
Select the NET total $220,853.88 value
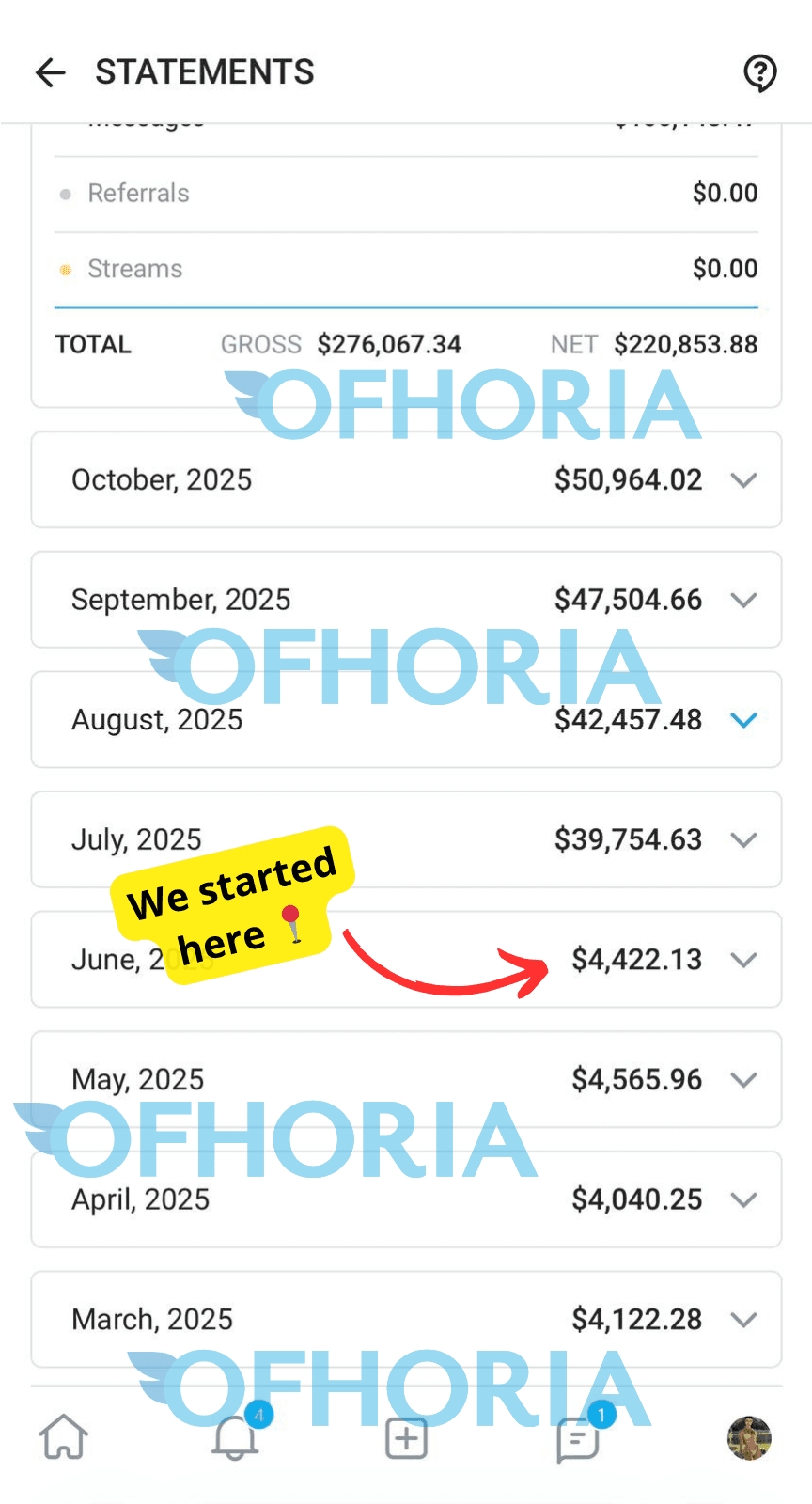(x=685, y=344)
